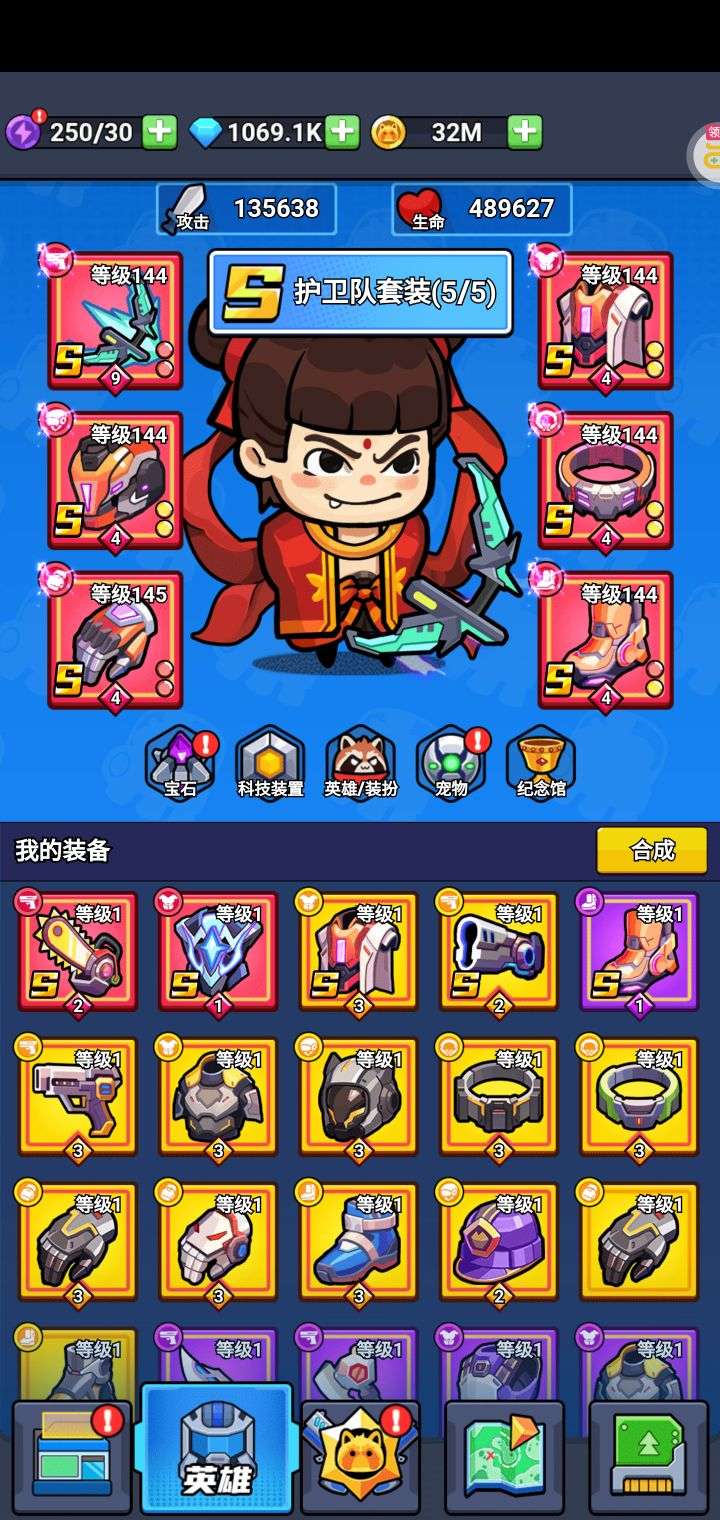Switch to the shop tab

(72, 1455)
